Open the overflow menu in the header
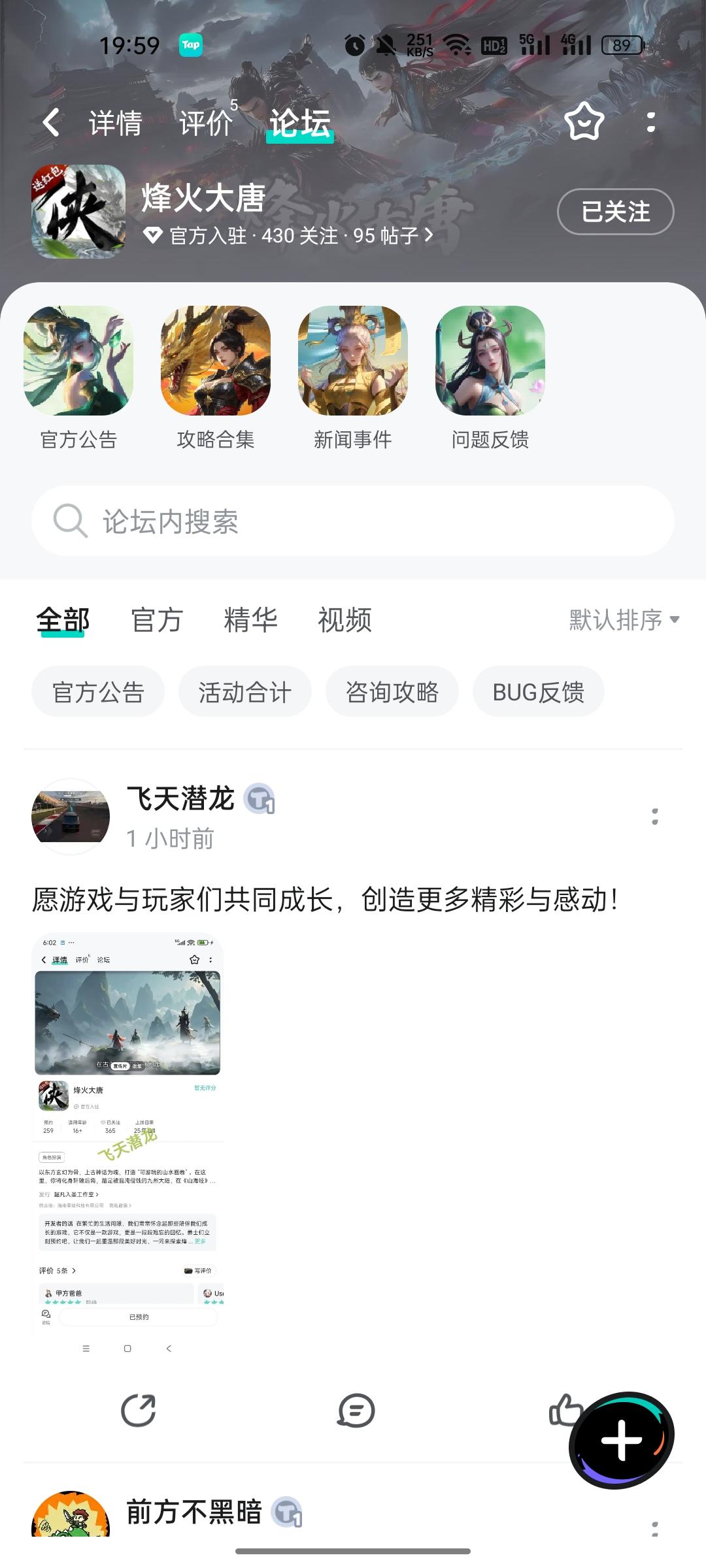Image resolution: width=706 pixels, height=1568 pixels. 650,122
